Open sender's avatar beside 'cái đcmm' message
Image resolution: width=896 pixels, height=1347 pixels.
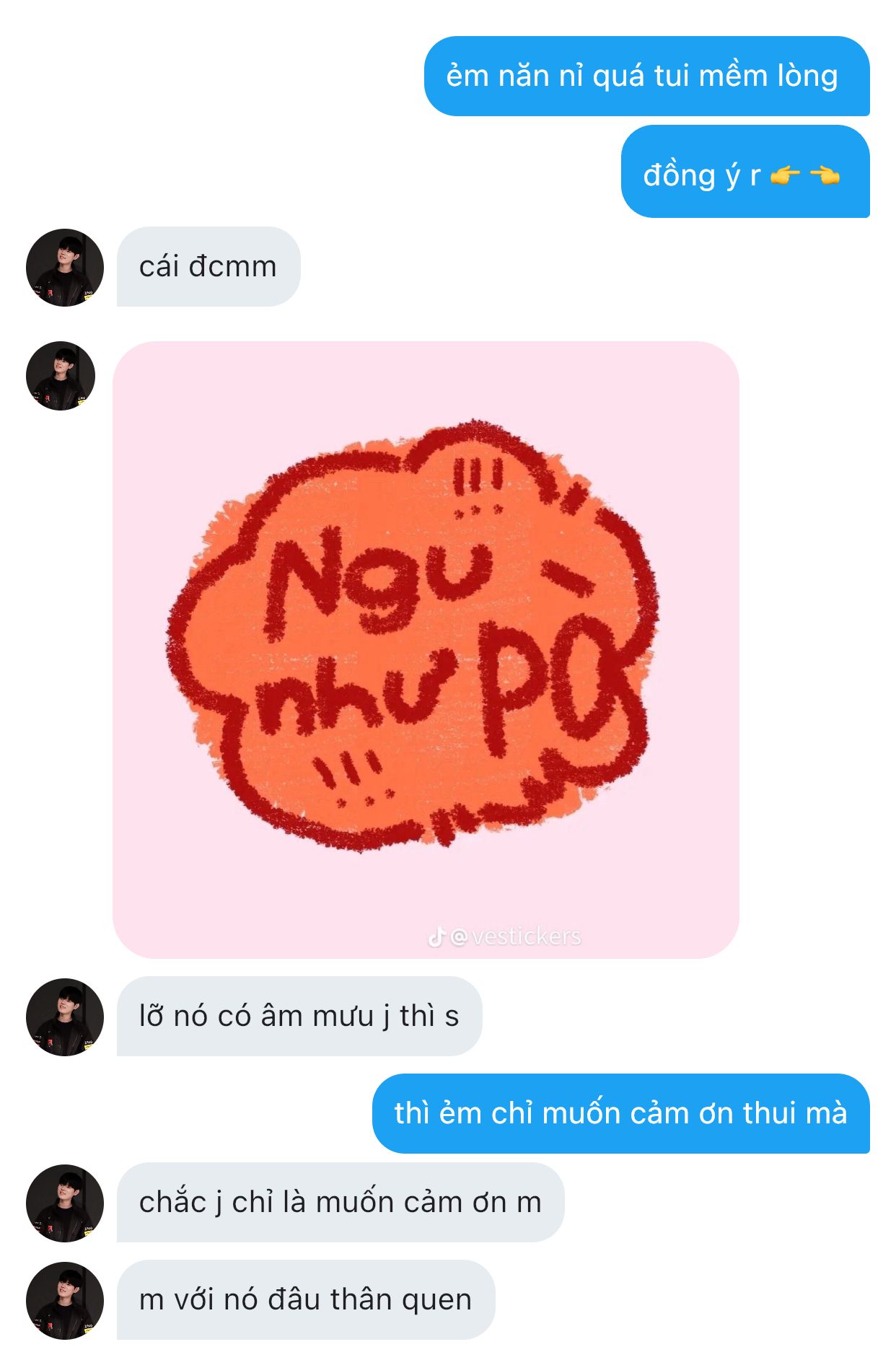(x=64, y=268)
